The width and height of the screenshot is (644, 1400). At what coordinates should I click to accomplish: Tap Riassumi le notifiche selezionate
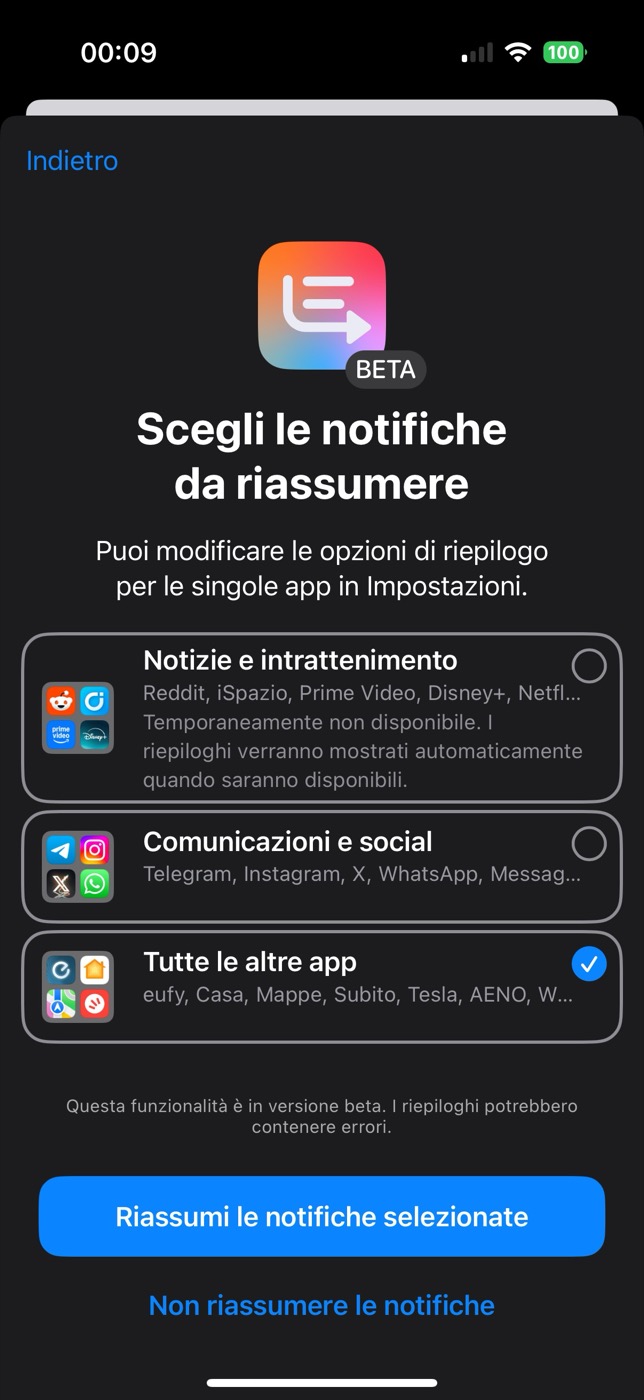322,1216
